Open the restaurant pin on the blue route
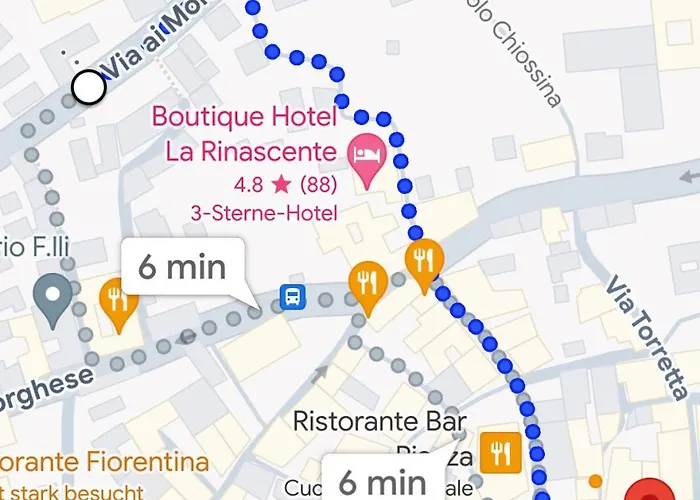Image resolution: width=700 pixels, height=500 pixels. click(x=425, y=262)
